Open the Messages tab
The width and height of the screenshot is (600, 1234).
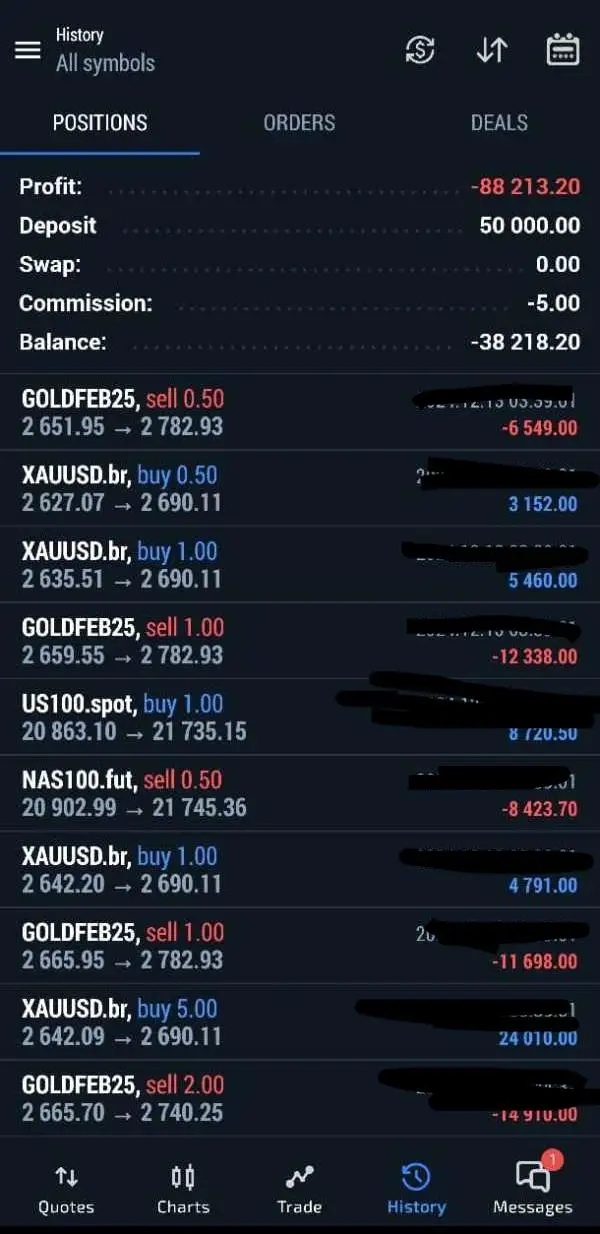532,1190
